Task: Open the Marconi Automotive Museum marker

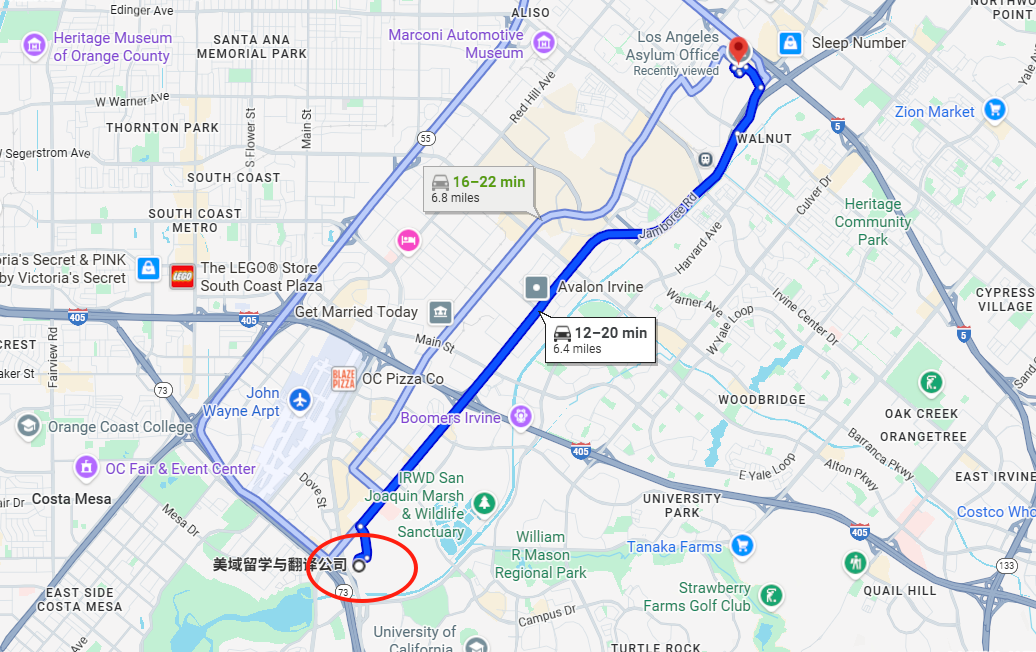Action: 544,43
